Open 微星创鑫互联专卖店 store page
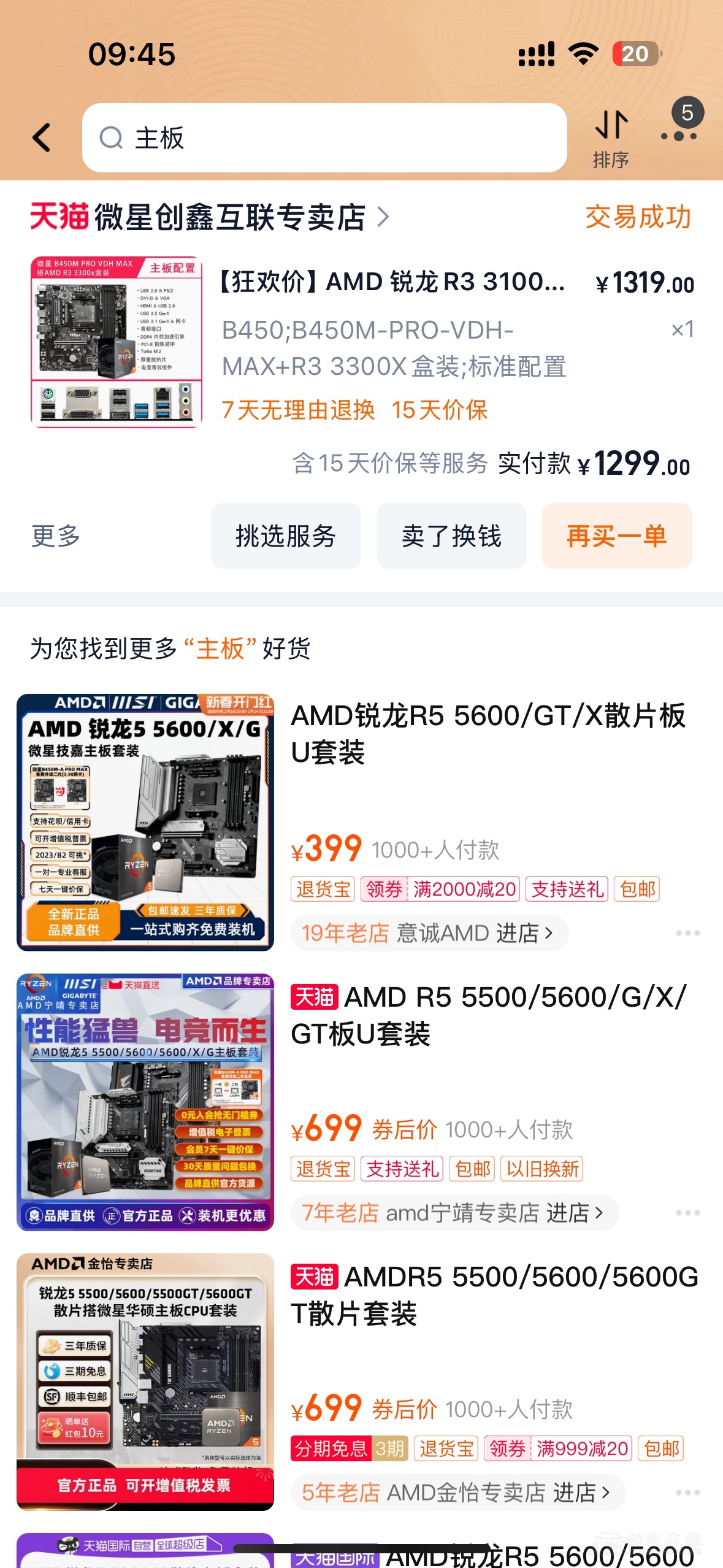The width and height of the screenshot is (723, 1568). (x=208, y=218)
